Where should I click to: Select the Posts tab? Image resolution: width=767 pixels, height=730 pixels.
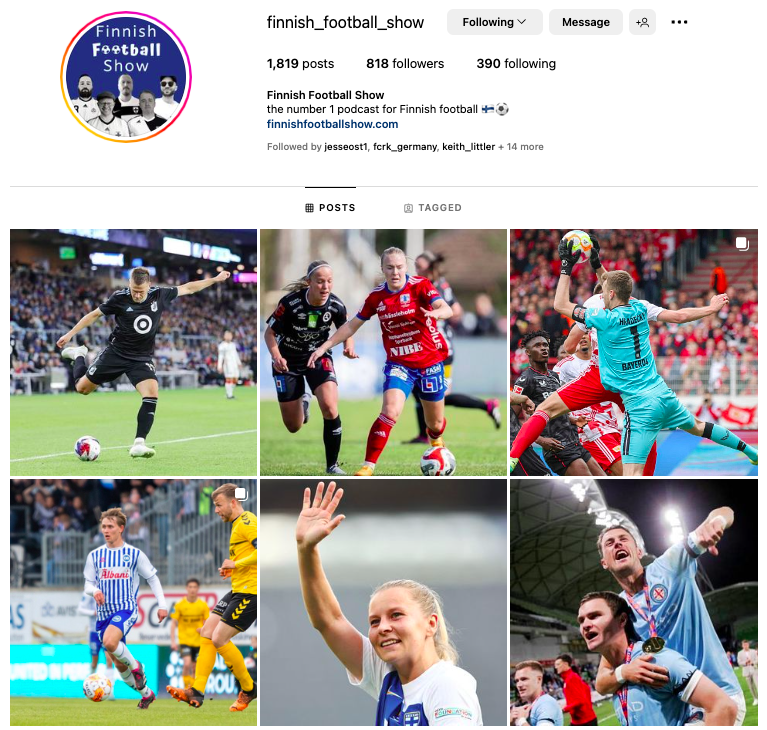[330, 208]
